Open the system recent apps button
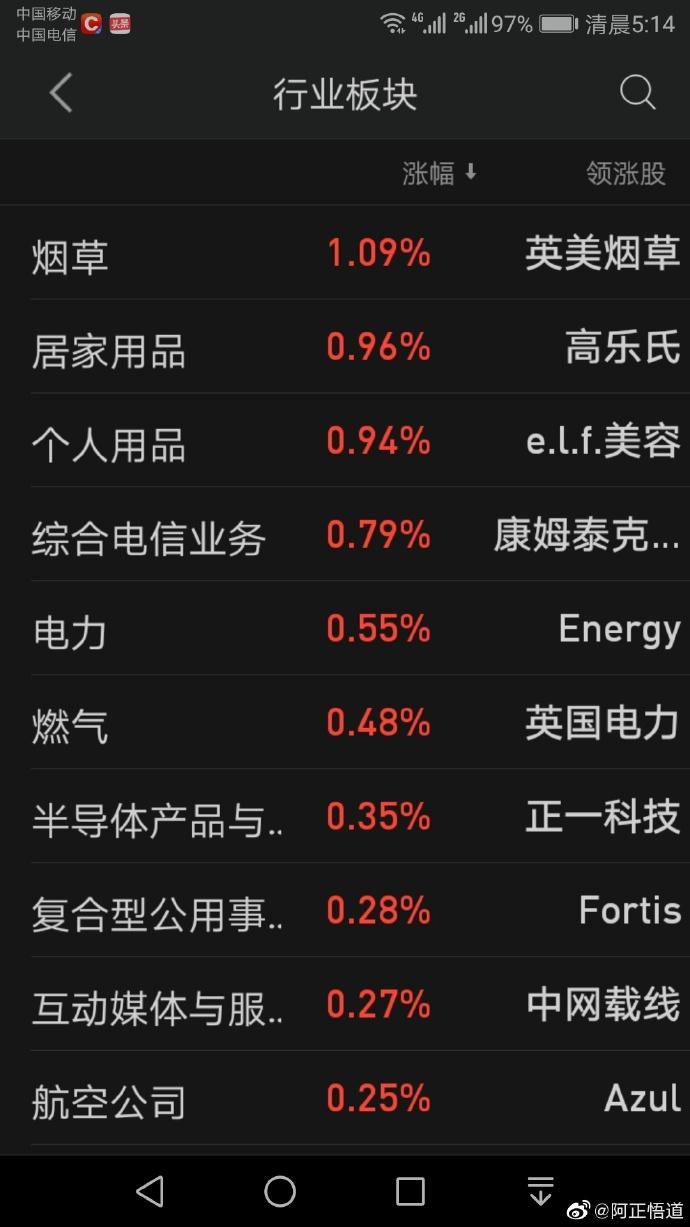690x1227 pixels. 410,1191
